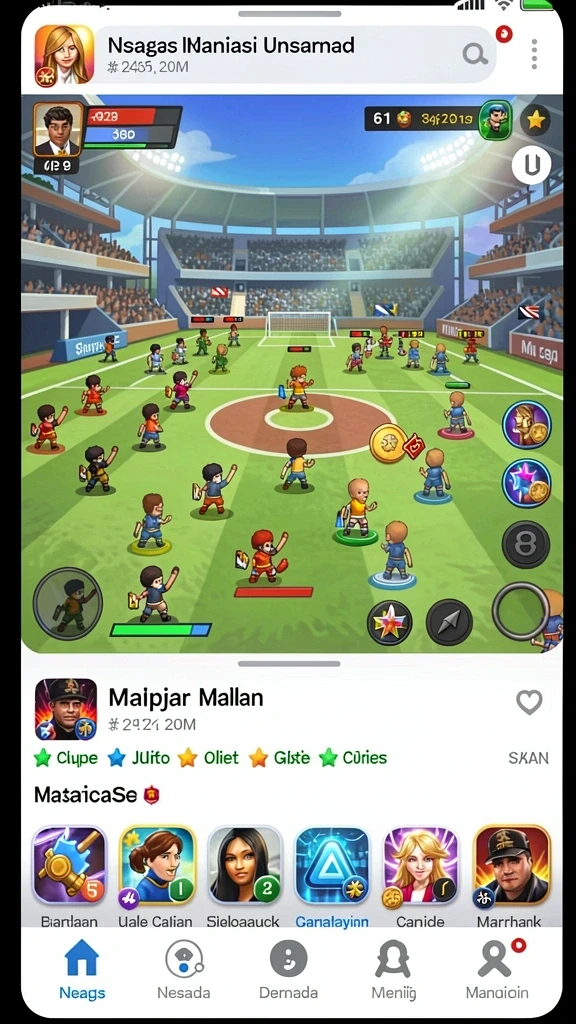The height and width of the screenshot is (1024, 576).
Task: Switch to the Neags home tab
Action: pyautogui.click(x=82, y=969)
